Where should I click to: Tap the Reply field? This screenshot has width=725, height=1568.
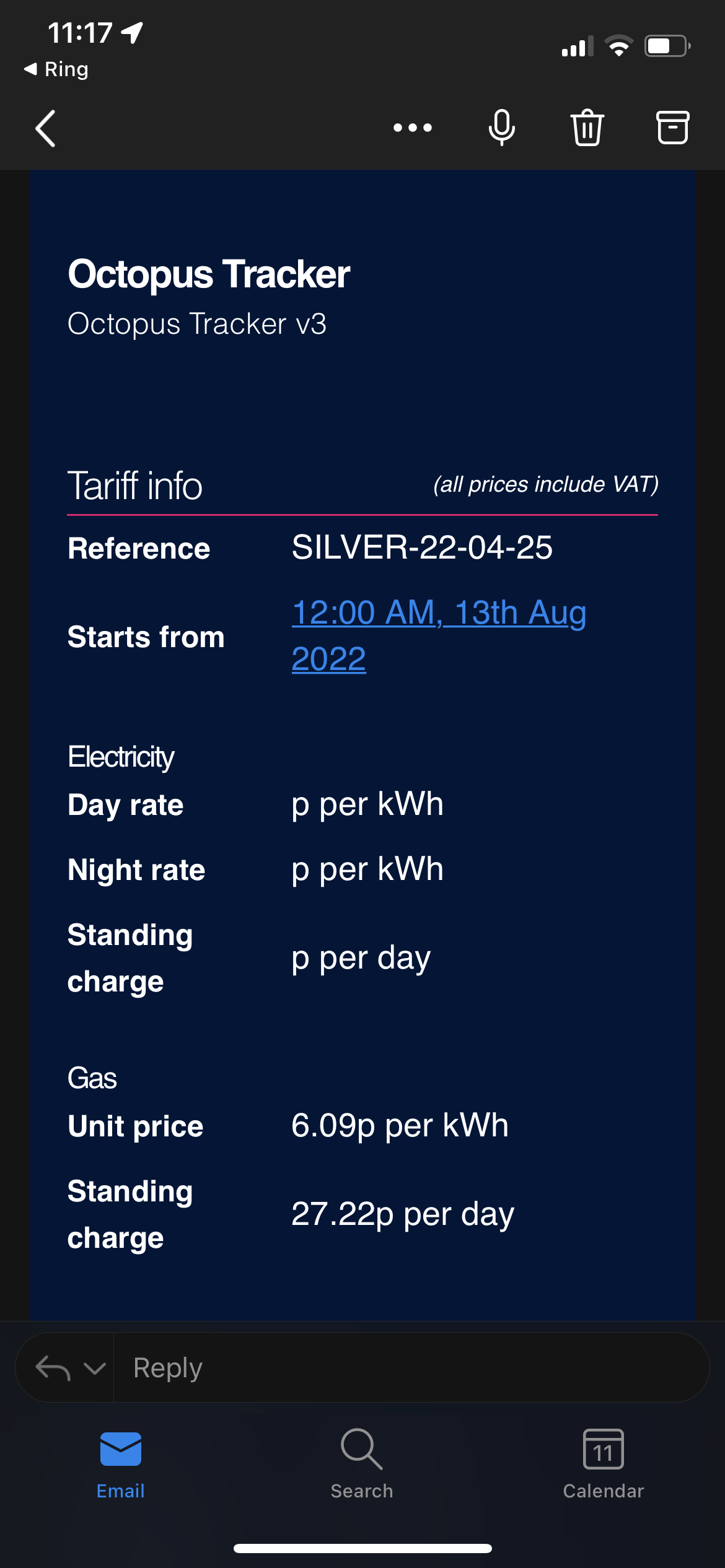click(x=411, y=1367)
